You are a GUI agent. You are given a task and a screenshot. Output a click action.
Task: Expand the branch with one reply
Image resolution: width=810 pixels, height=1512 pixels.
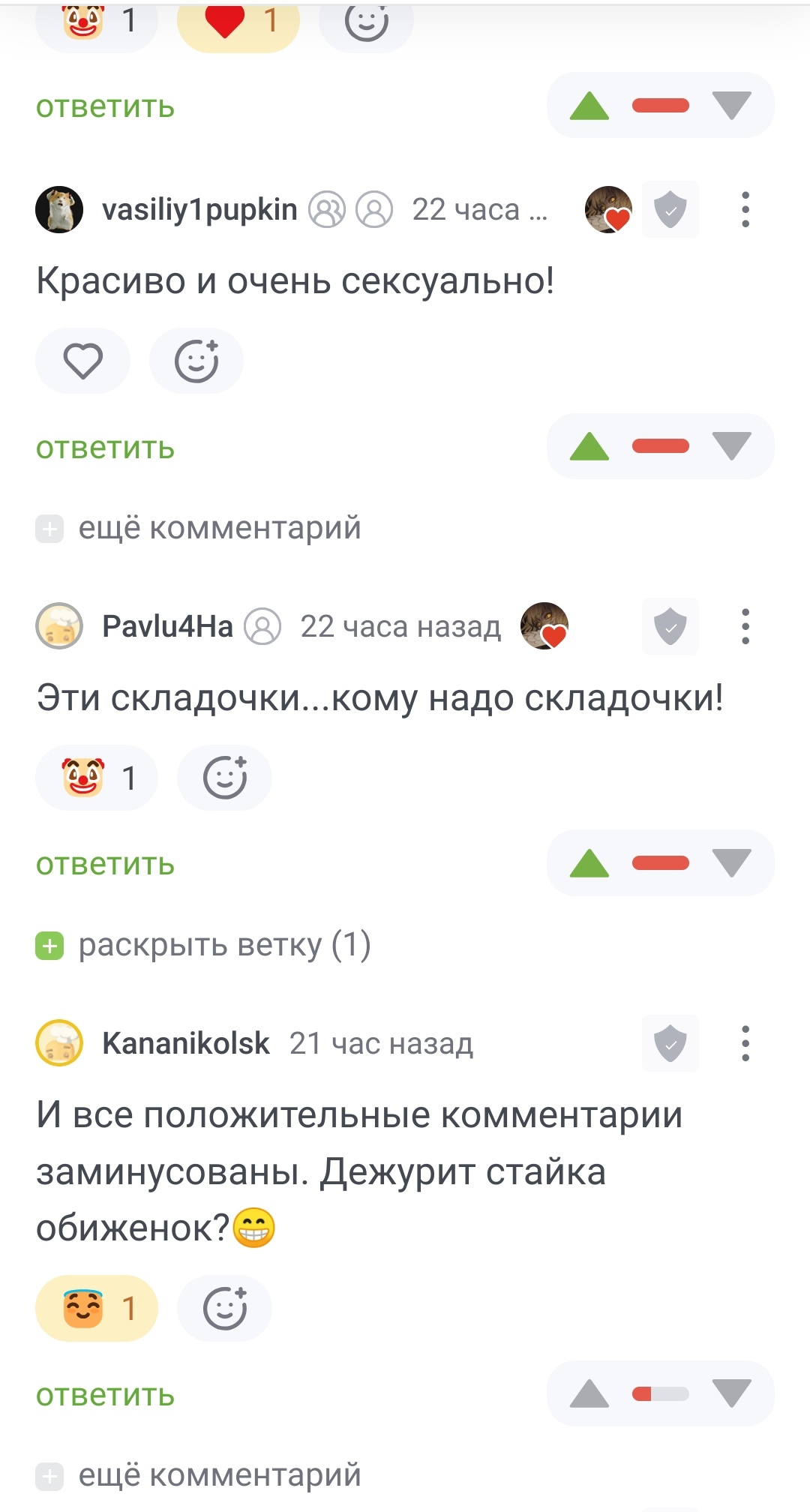pyautogui.click(x=223, y=945)
